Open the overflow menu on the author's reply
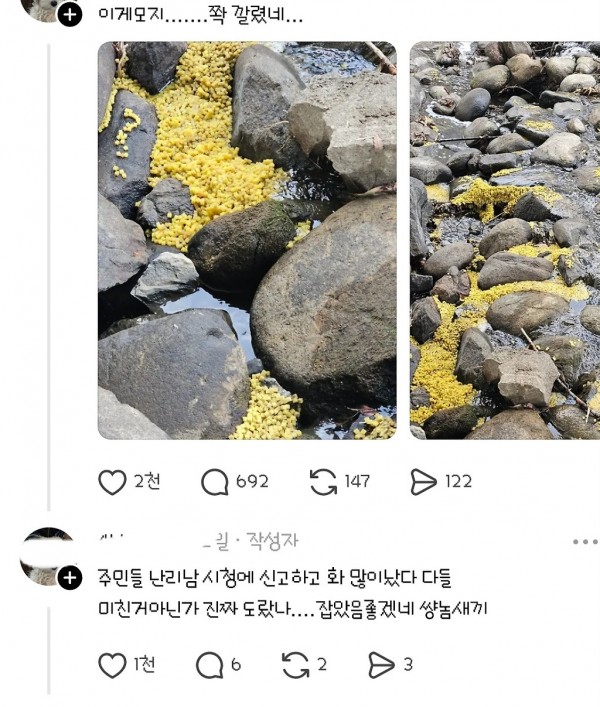Viewport: 600px width, 707px height. 585,542
